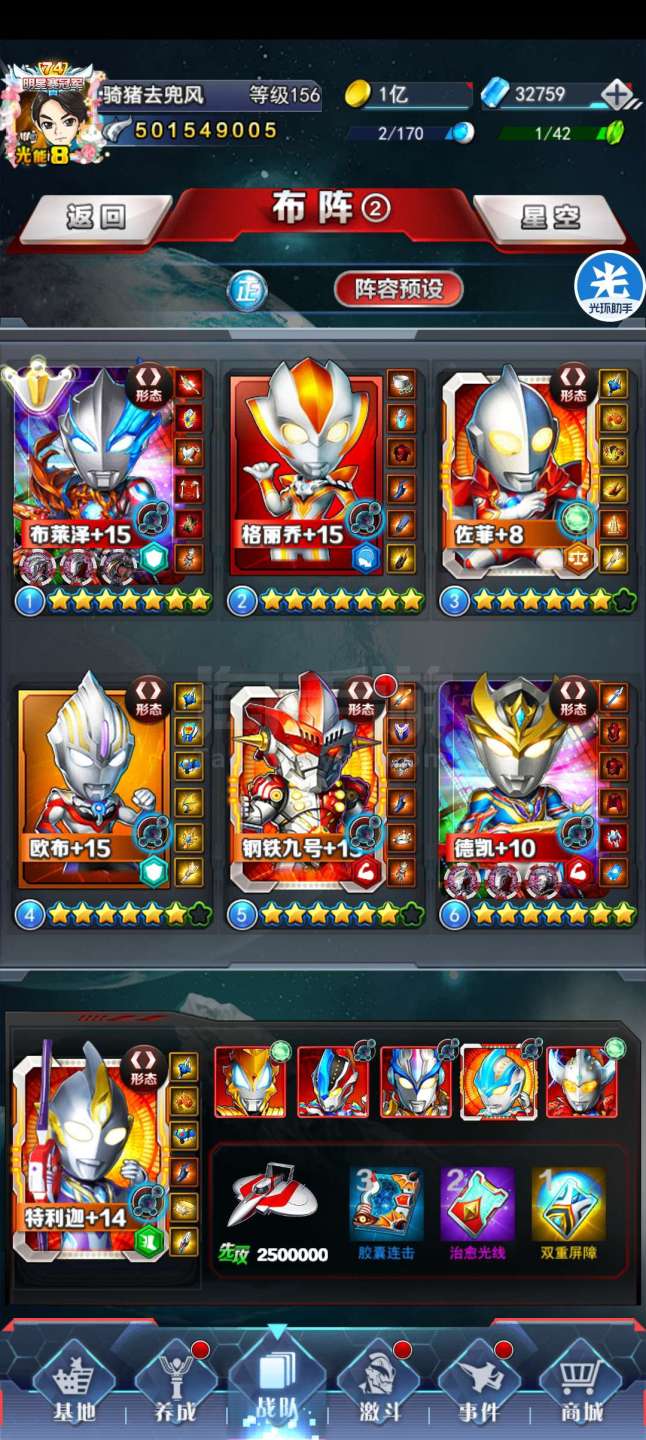Open the 胶囊连击 skill
Screen dimensions: 646x1440
pos(386,1214)
